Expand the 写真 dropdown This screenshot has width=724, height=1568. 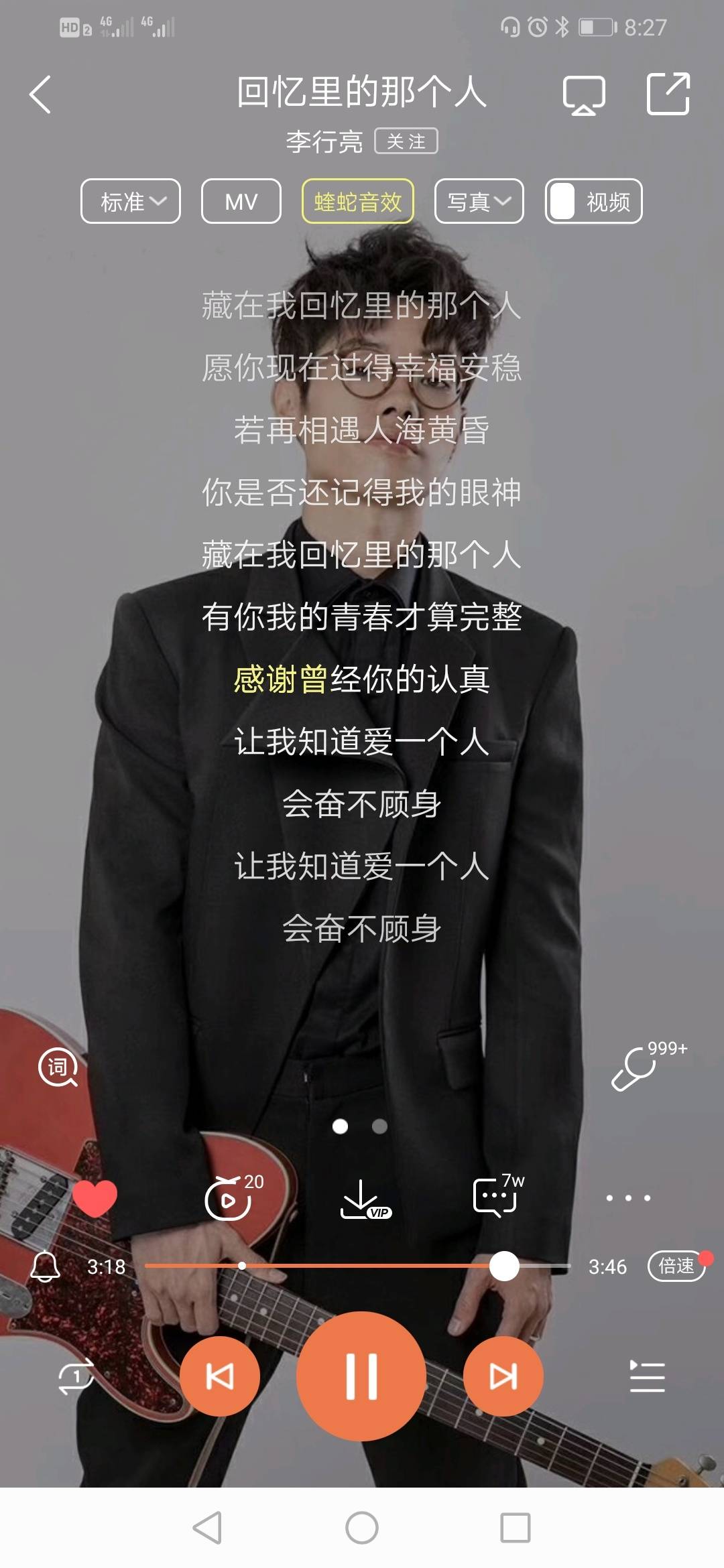click(x=479, y=201)
